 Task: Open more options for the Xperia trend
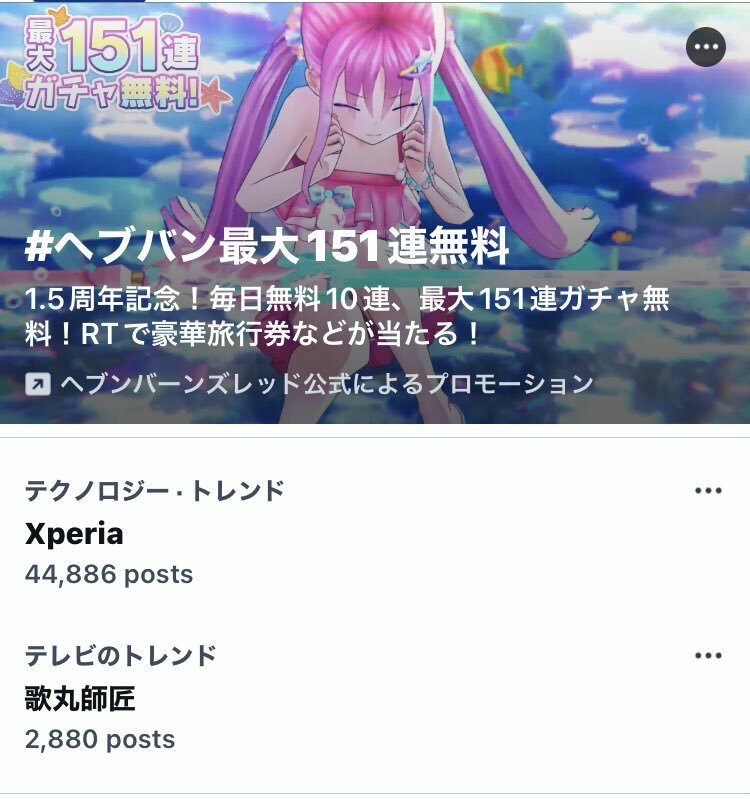pos(707,491)
